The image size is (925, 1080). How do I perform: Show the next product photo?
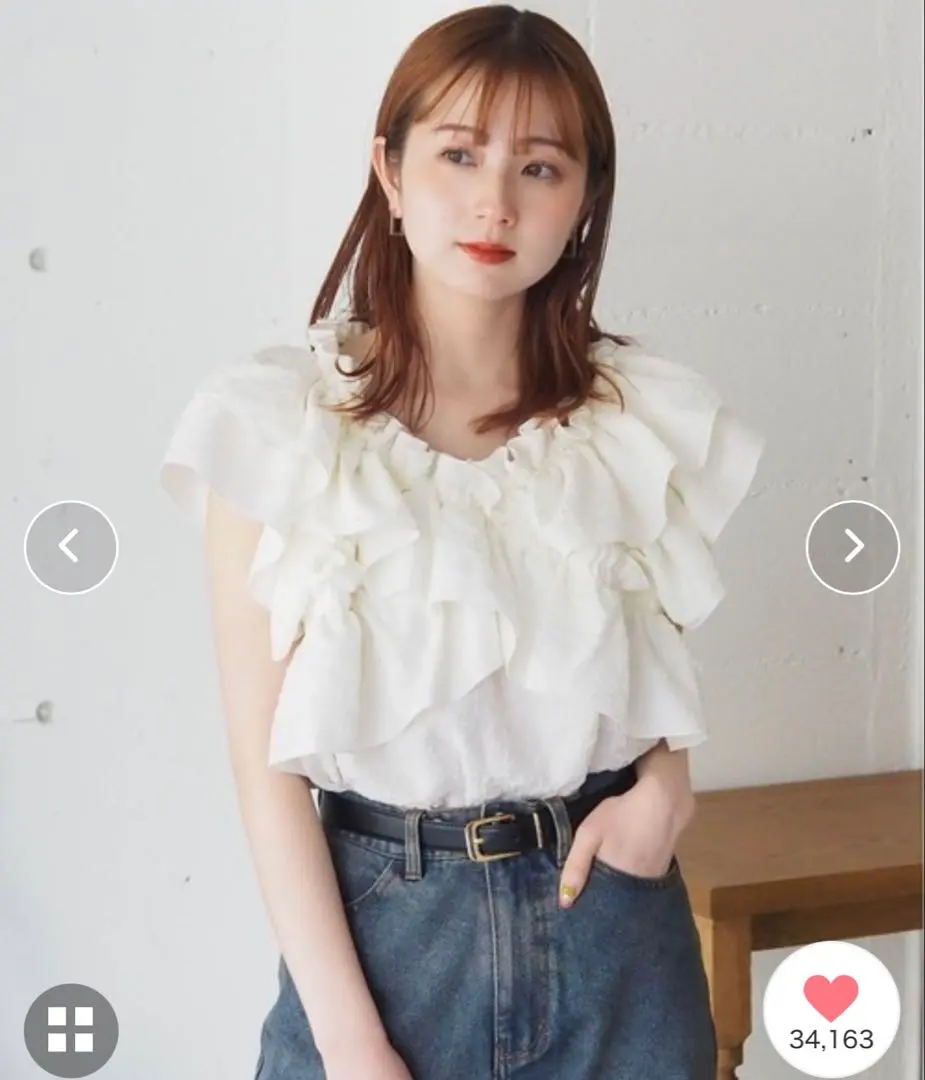[852, 547]
